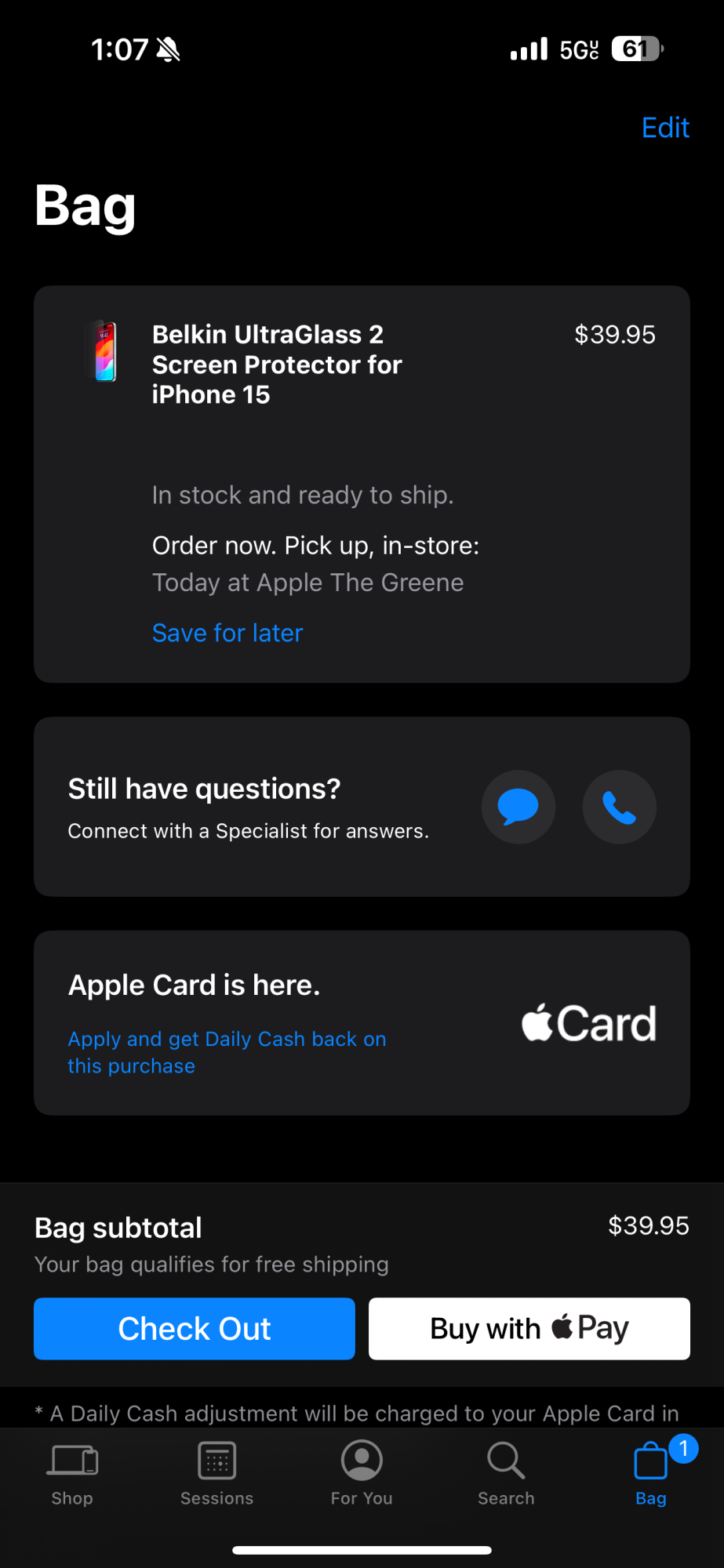Screen dimensions: 724x1568
Task: Tap the Check Out button
Action: tap(195, 1329)
